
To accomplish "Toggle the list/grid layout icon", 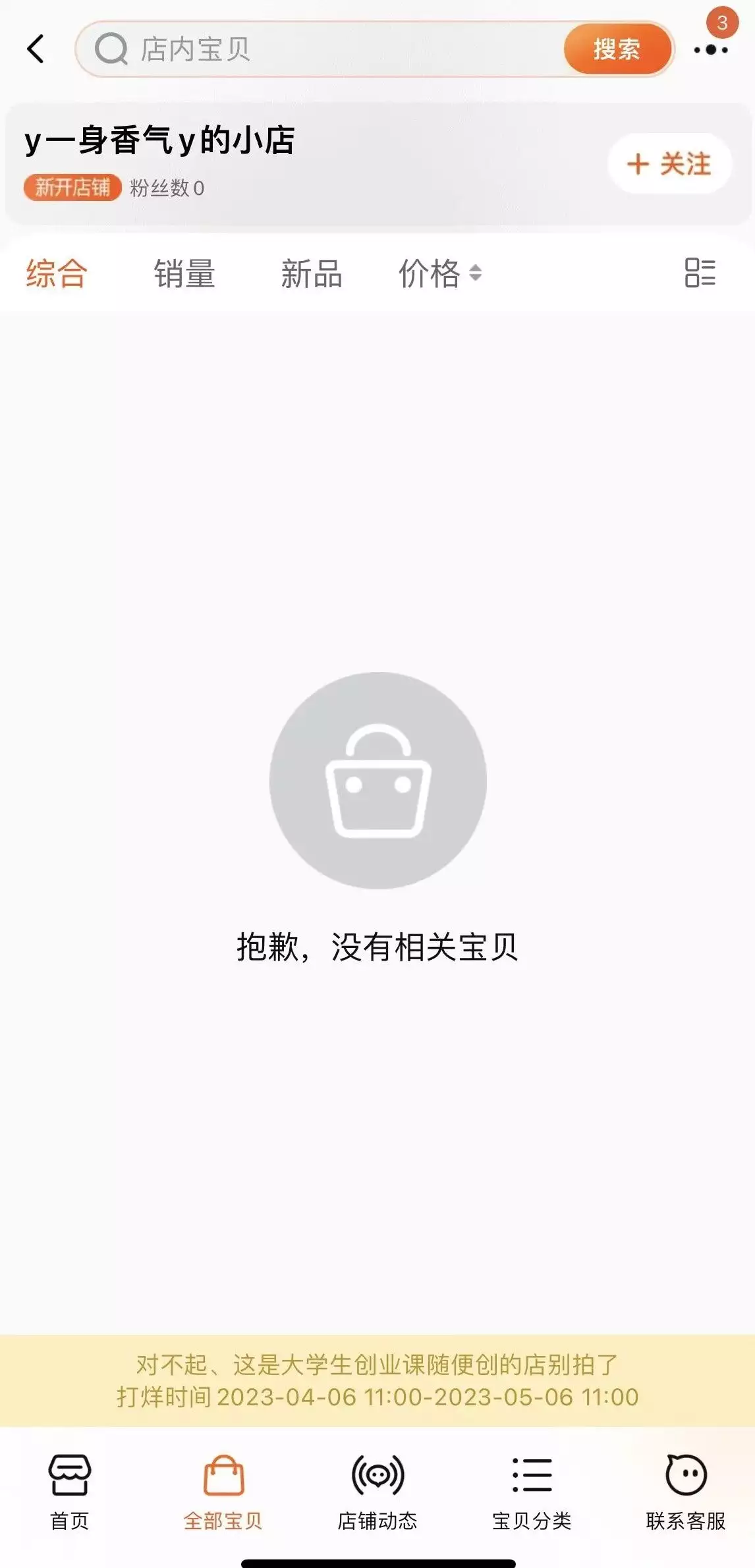I will pyautogui.click(x=700, y=273).
